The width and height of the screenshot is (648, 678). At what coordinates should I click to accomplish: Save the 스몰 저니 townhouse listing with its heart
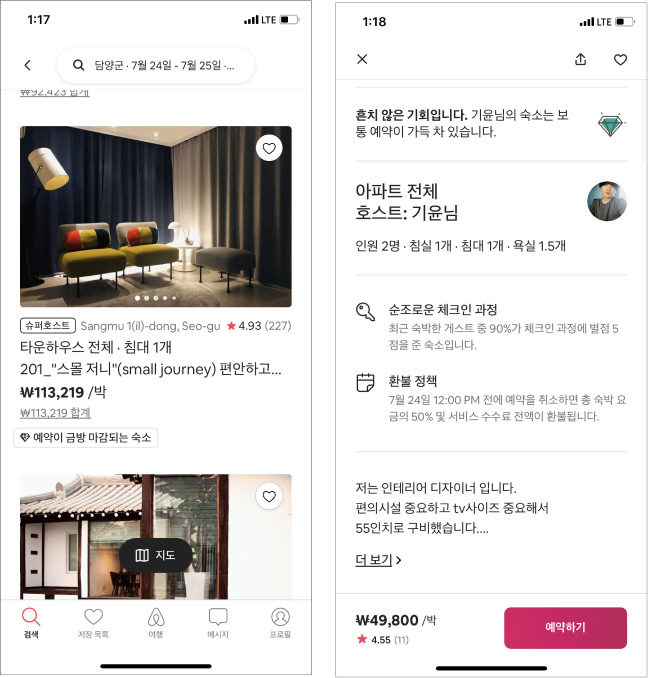pyautogui.click(x=268, y=148)
